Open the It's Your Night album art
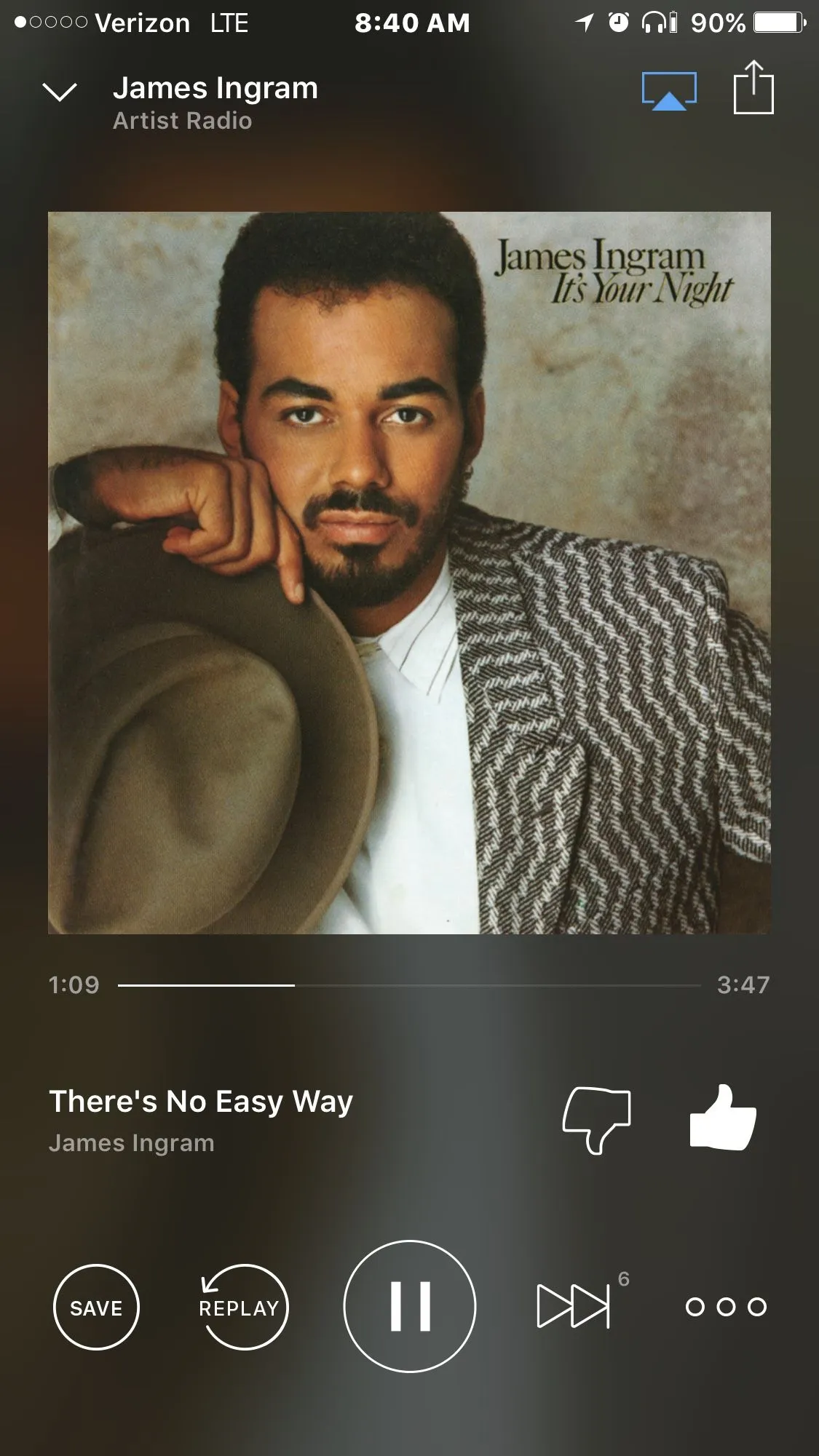The height and width of the screenshot is (1456, 819). tap(409, 573)
